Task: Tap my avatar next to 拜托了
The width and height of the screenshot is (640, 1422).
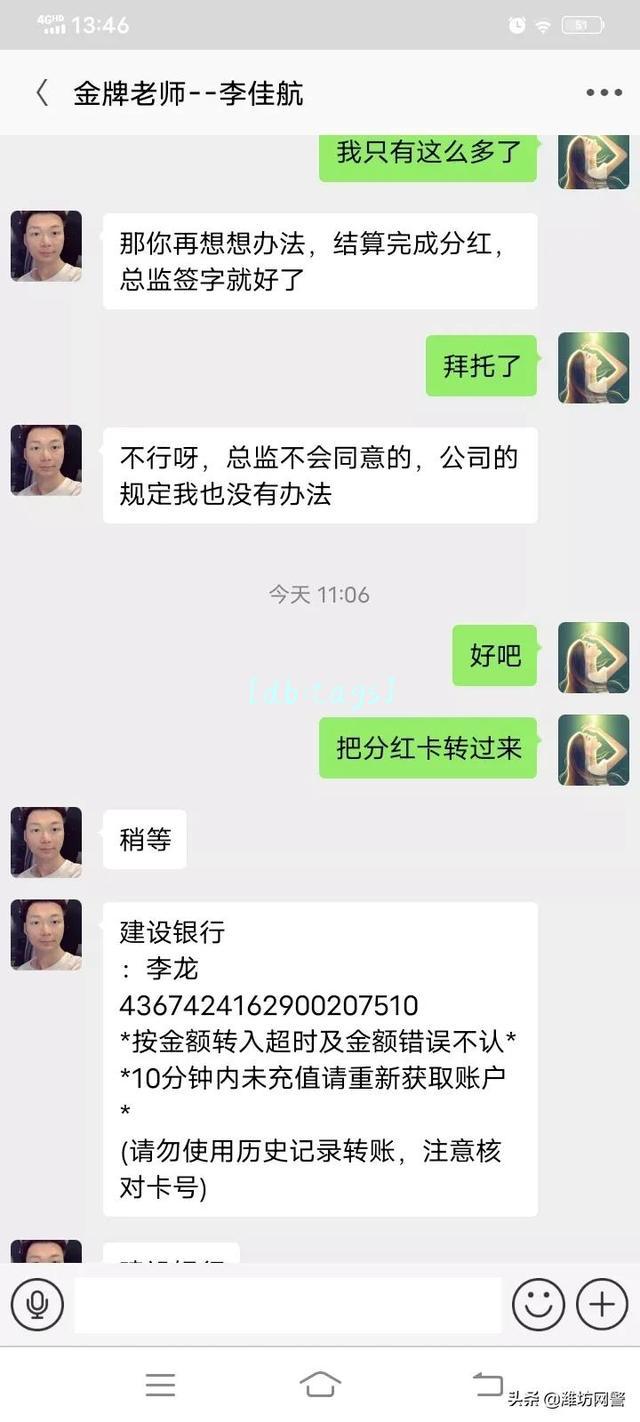Action: pos(593,367)
